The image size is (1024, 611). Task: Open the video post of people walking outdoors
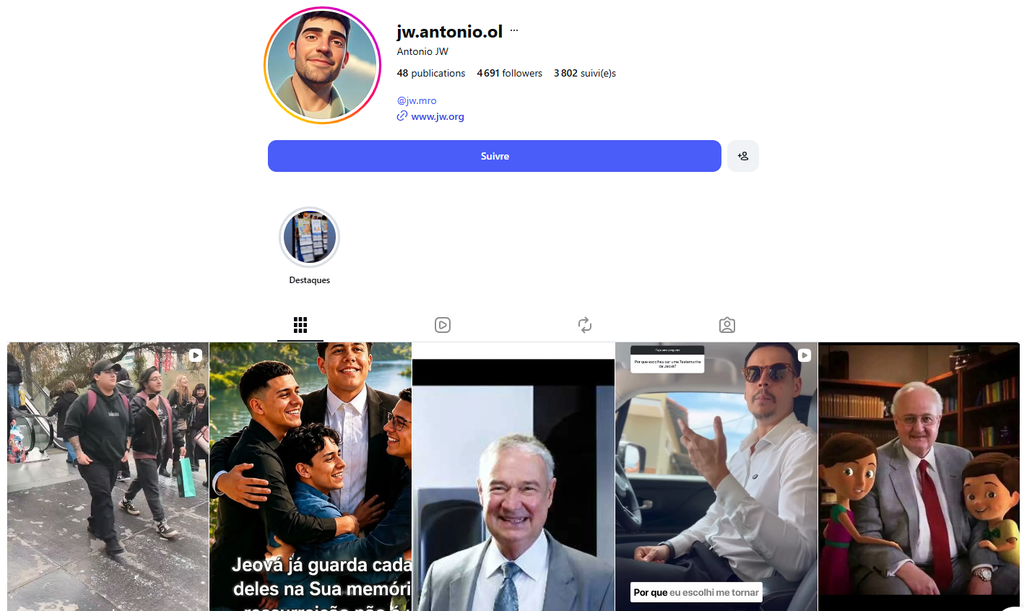[108, 477]
